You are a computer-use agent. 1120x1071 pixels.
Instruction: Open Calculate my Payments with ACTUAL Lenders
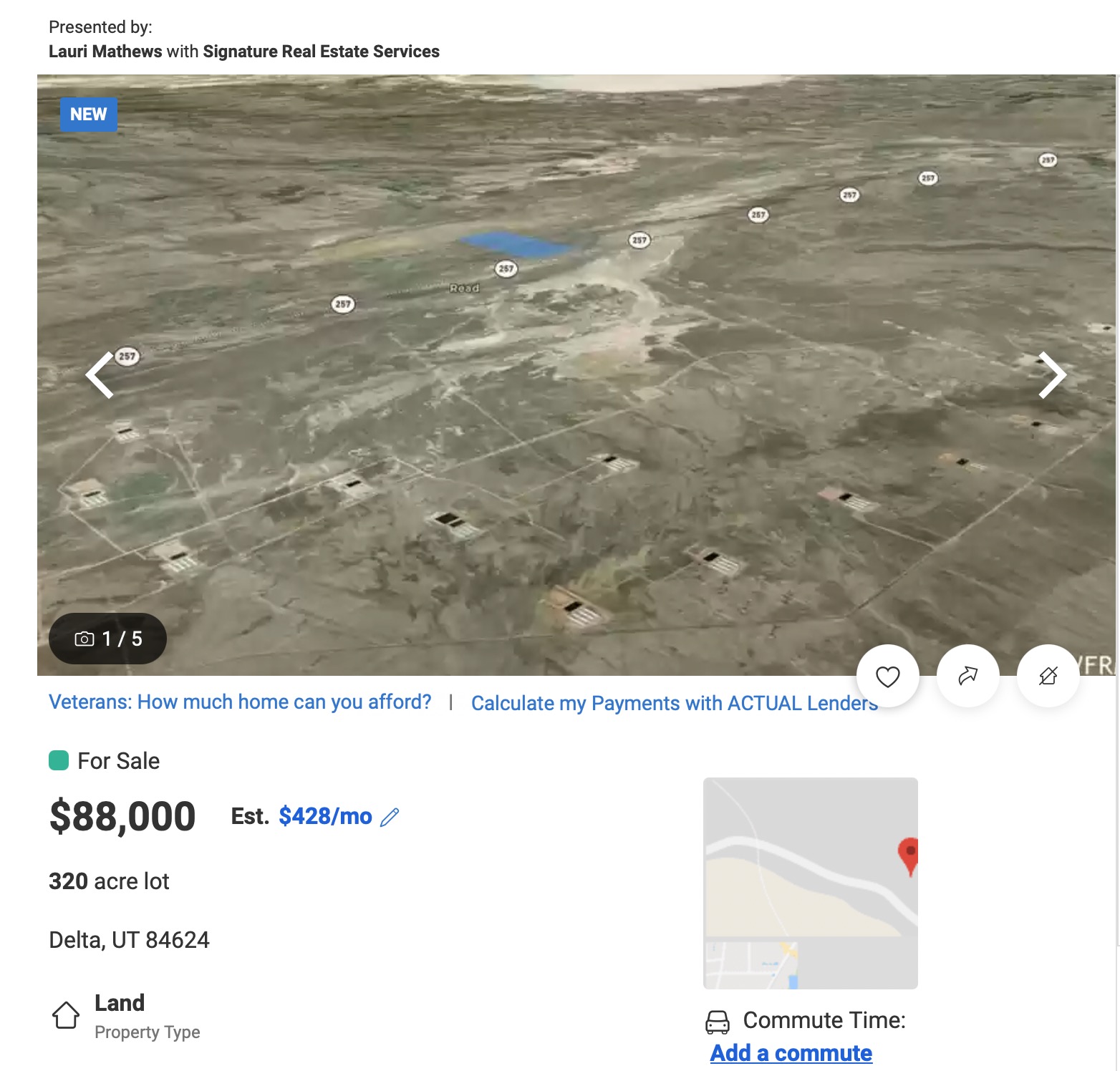(674, 703)
